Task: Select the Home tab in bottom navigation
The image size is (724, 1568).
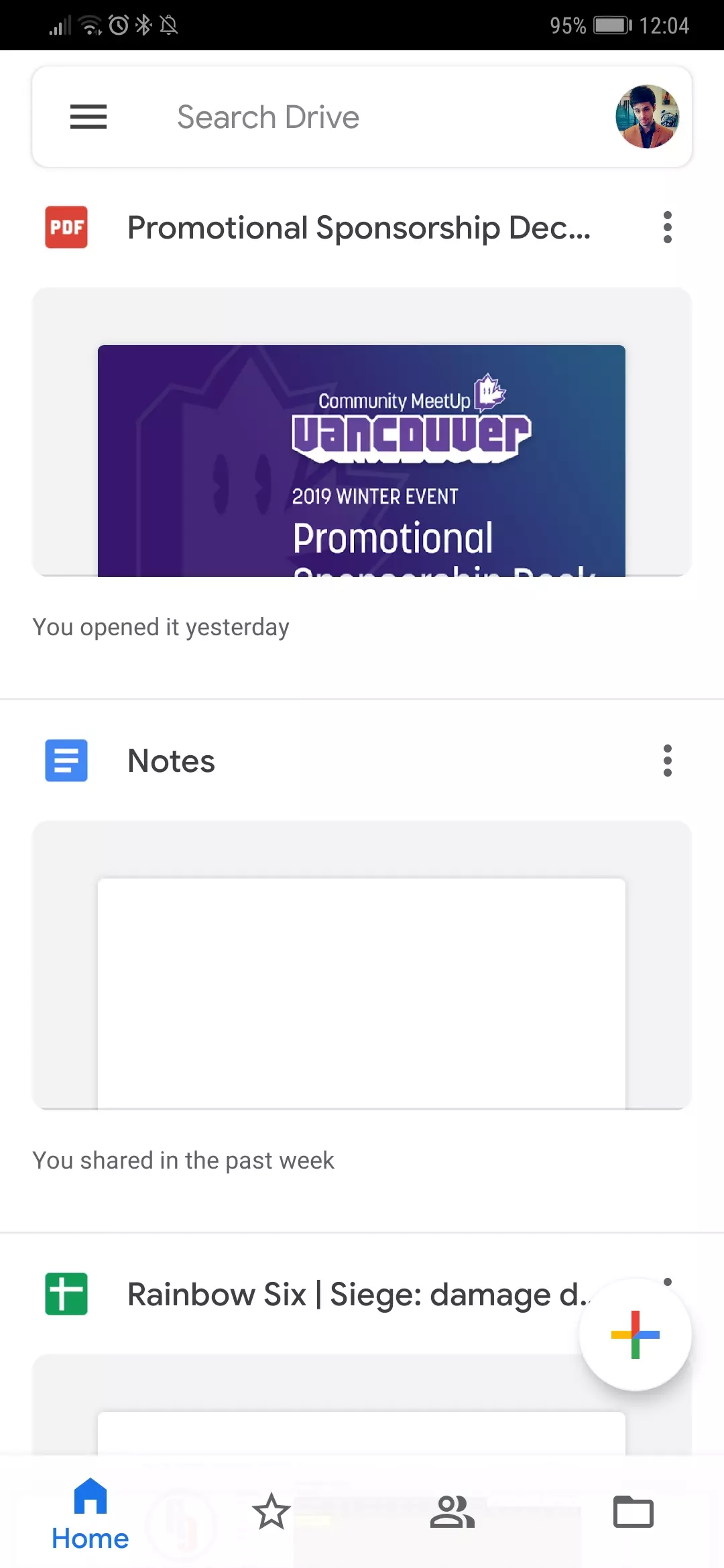Action: coord(89,1511)
